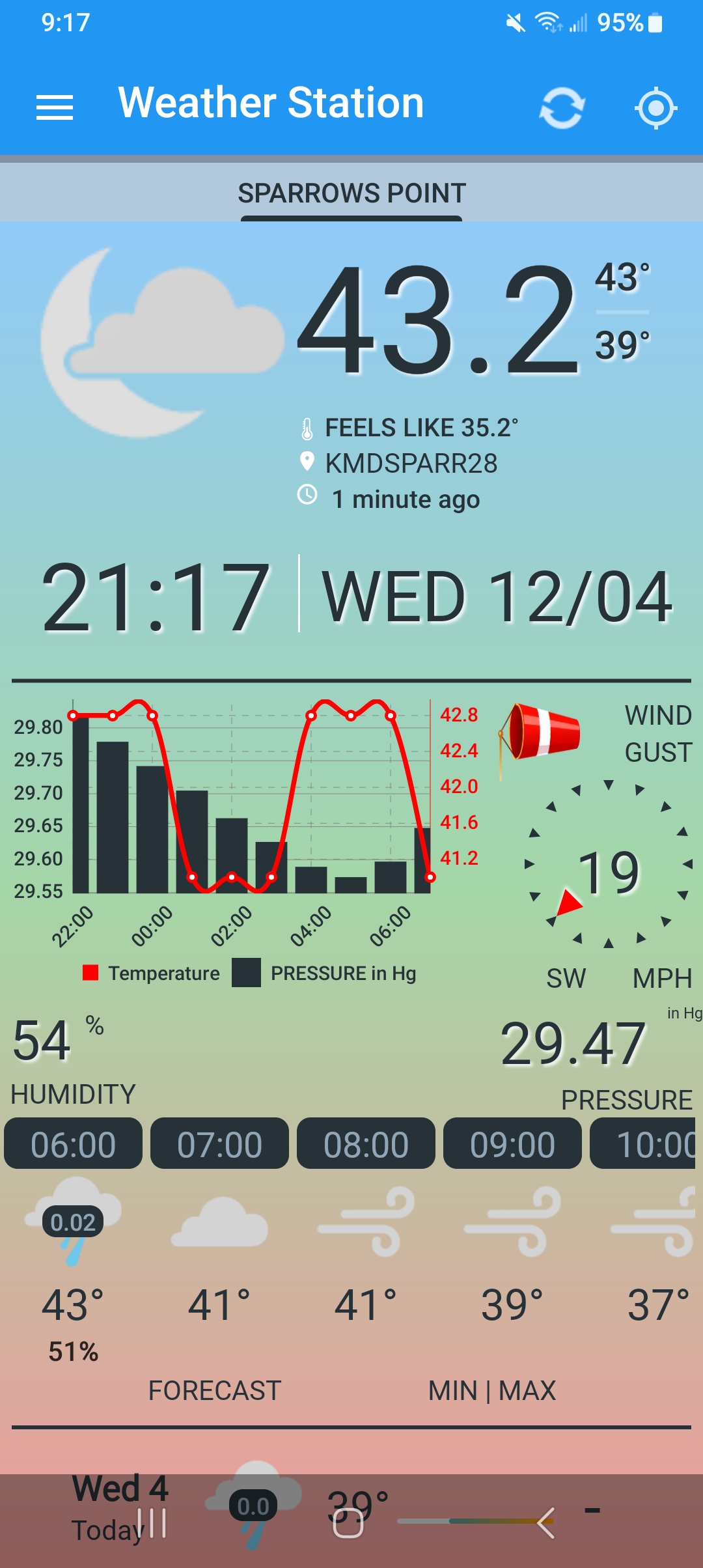Open the 09:00 hourly forecast
703x1568 pixels.
click(512, 1145)
